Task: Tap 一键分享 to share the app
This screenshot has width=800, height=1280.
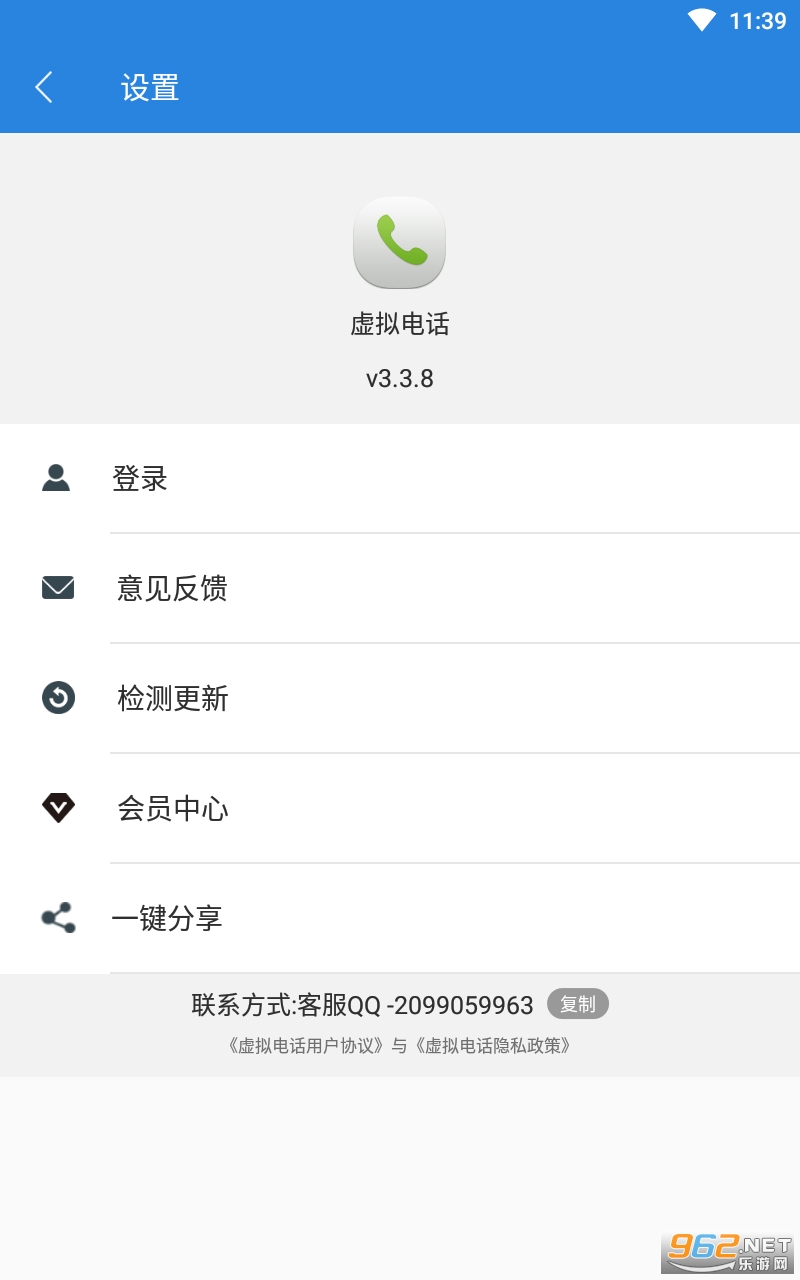Action: pos(400,918)
